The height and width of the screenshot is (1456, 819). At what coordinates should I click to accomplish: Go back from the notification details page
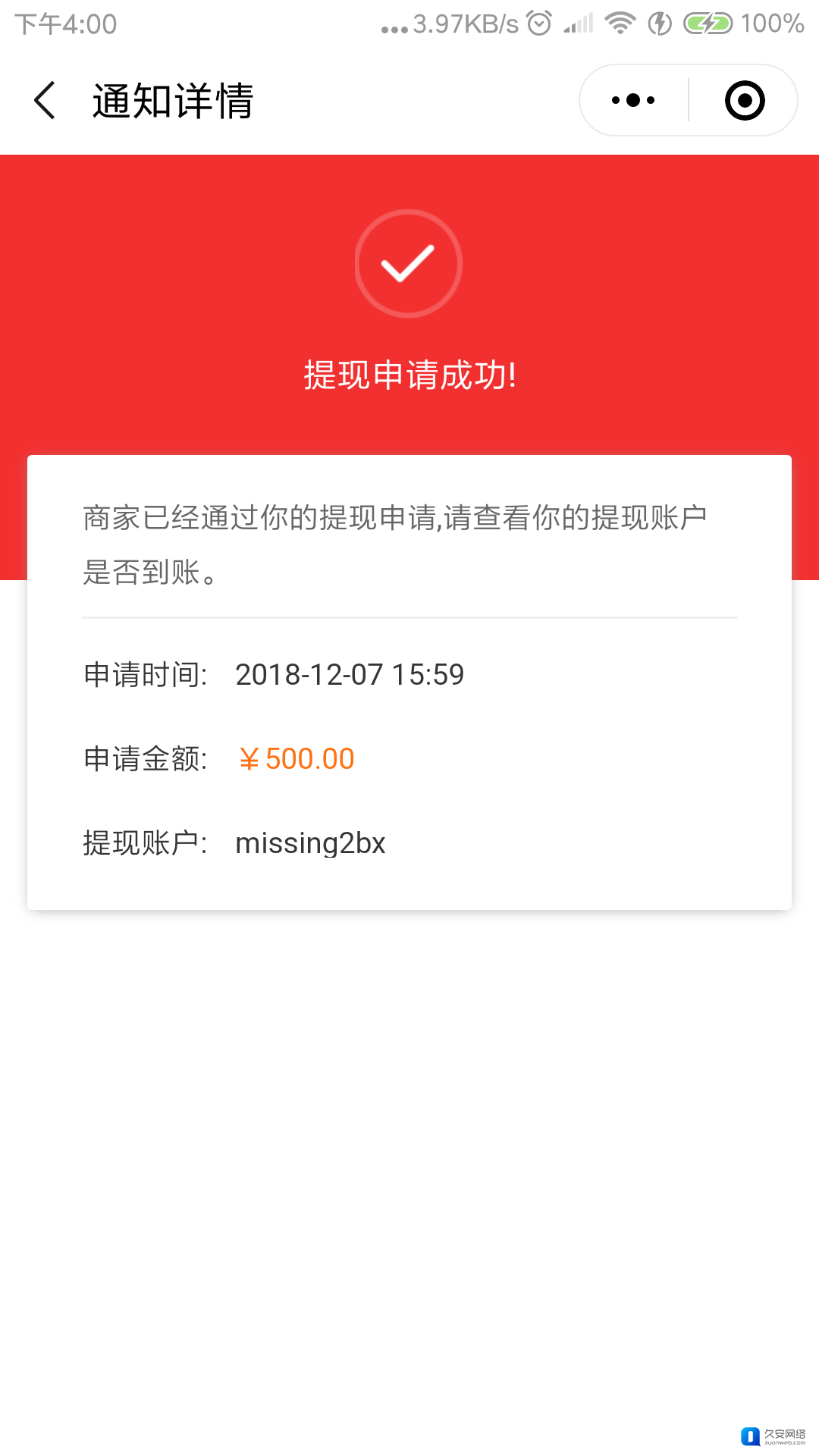(45, 100)
